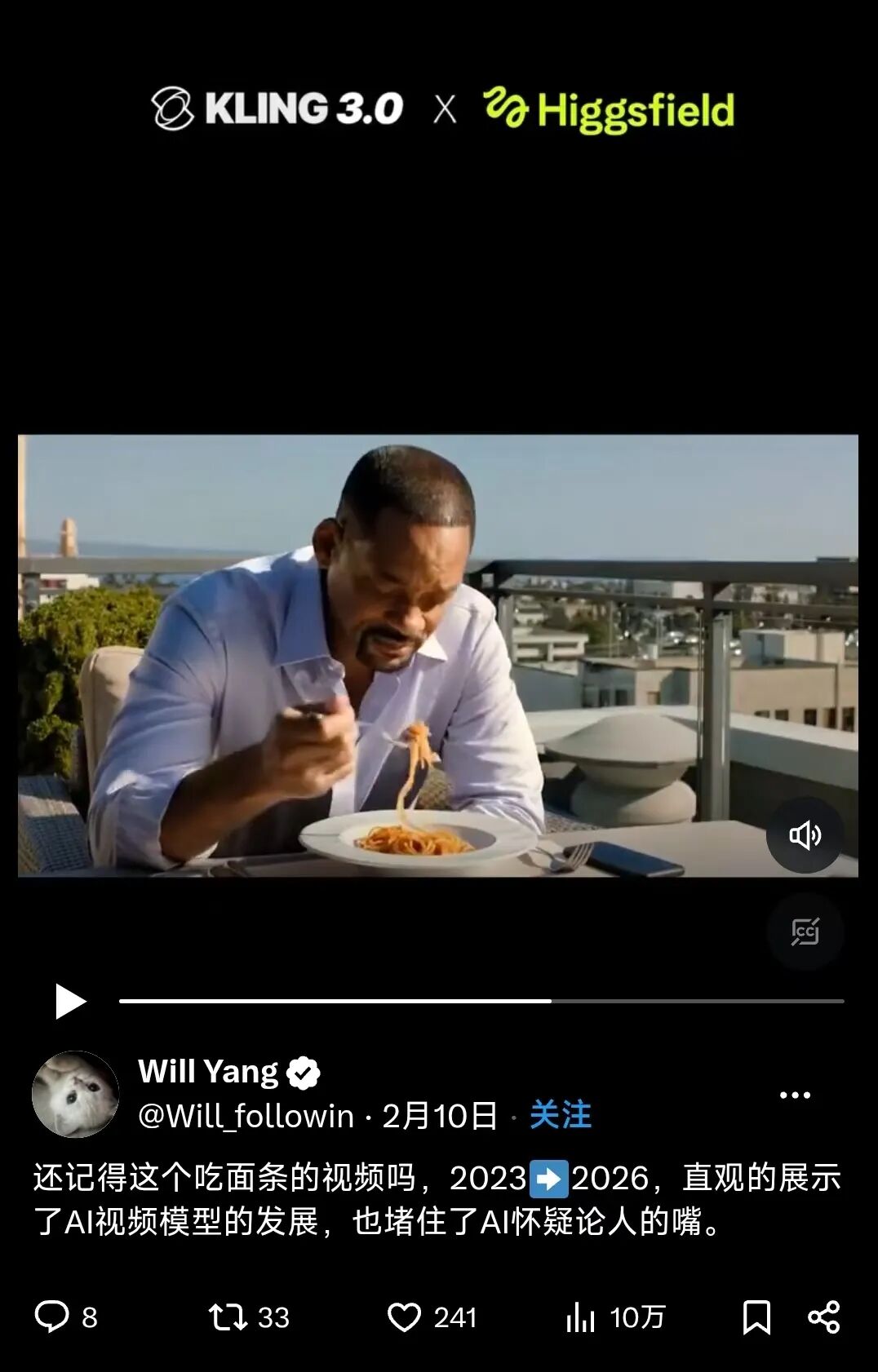
Task: Open Will Yang's profile picture
Action: coord(75,1094)
